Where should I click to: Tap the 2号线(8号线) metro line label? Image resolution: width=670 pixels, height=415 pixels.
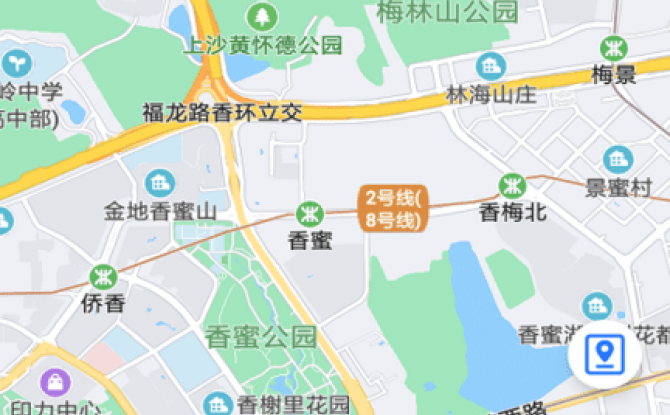pyautogui.click(x=394, y=208)
